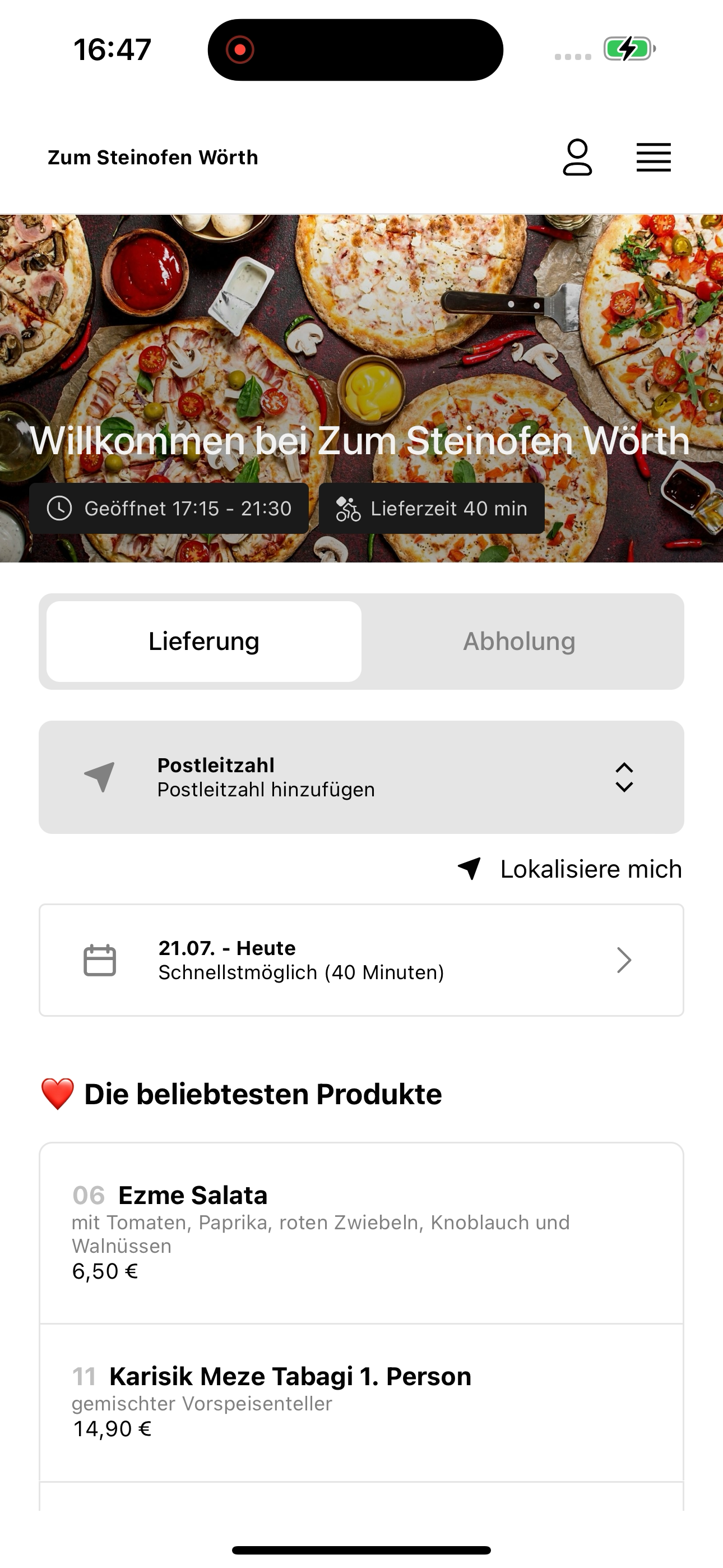The image size is (723, 1568).
Task: Open the user account profile icon
Action: pos(577,157)
